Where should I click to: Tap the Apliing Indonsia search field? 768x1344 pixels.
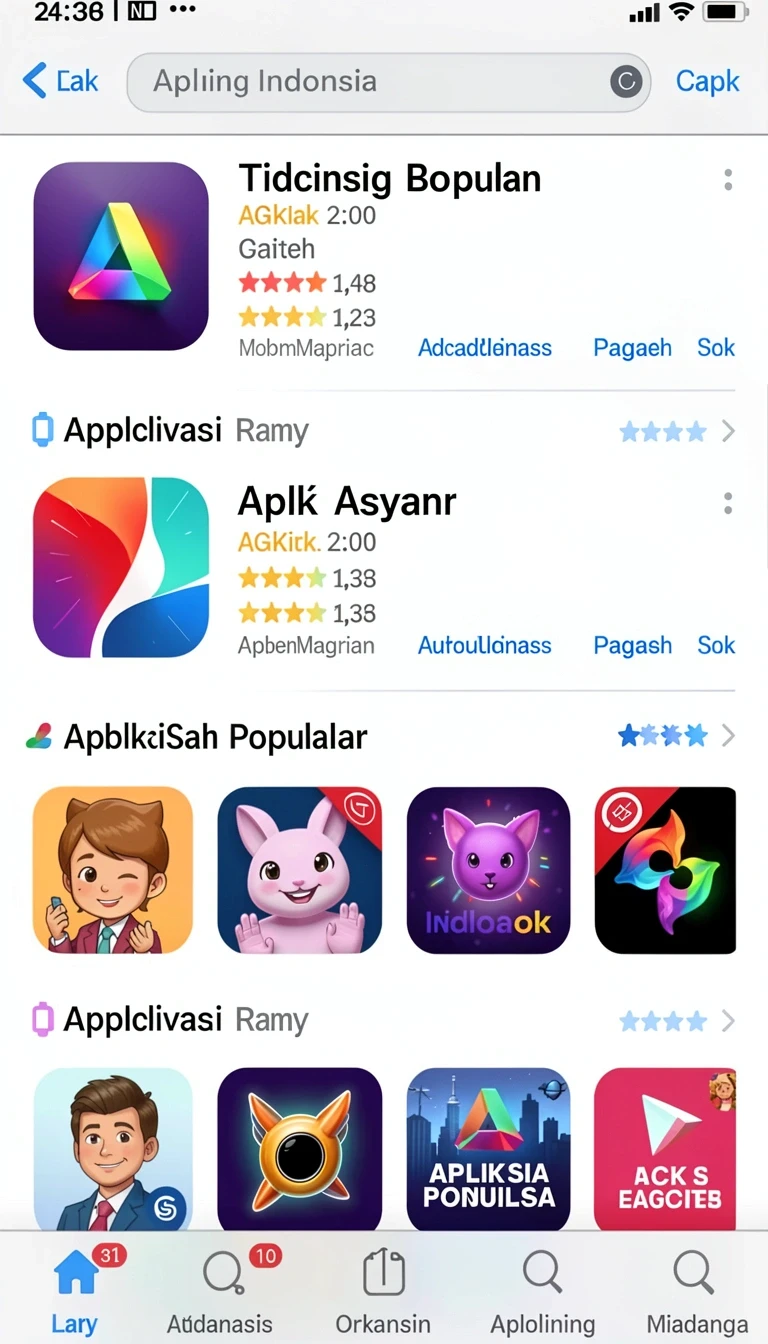tap(389, 82)
